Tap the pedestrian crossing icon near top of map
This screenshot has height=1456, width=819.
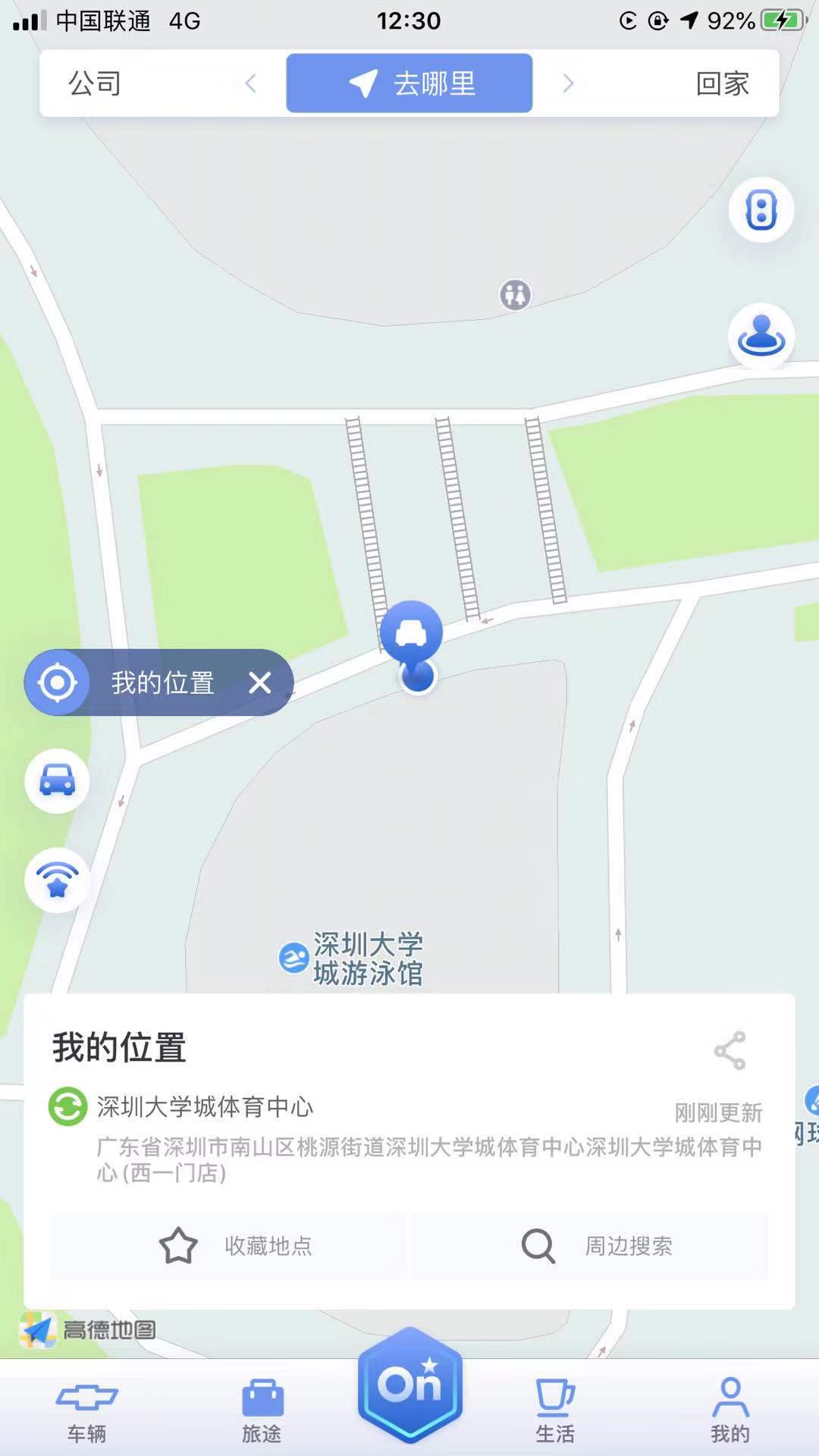point(516,295)
